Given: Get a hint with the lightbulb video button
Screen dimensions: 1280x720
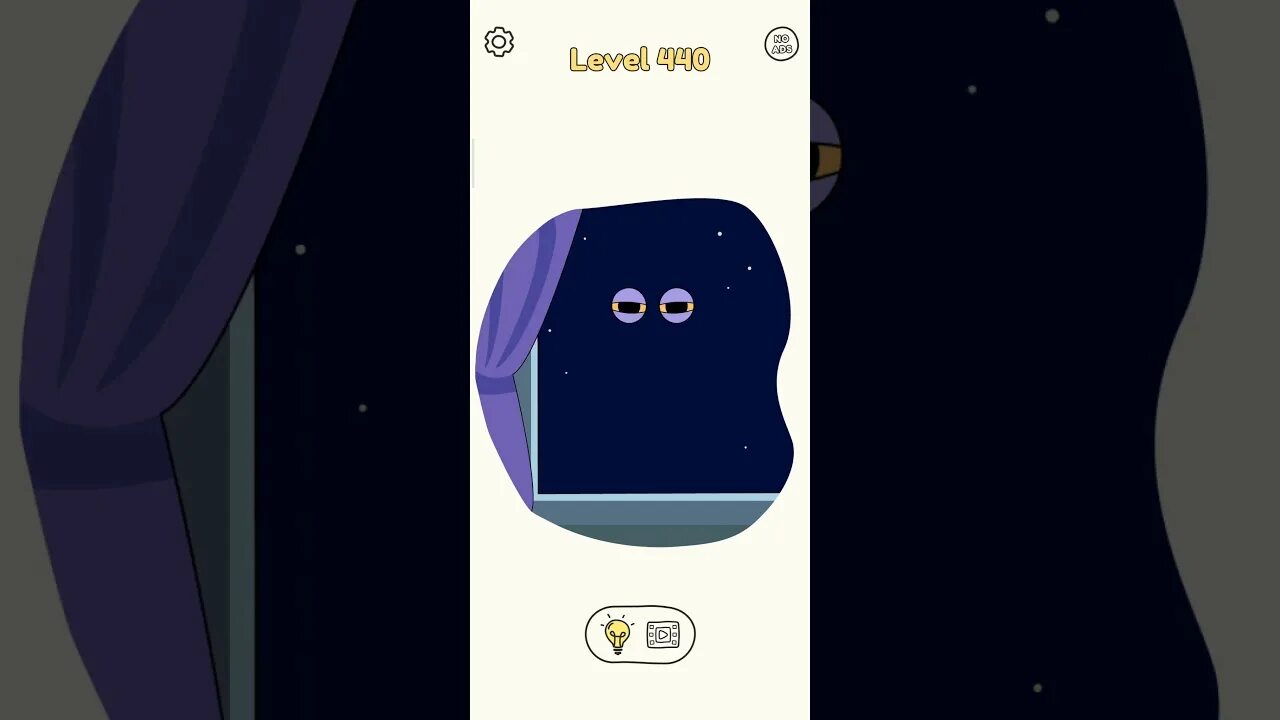Looking at the screenshot, I should [x=640, y=635].
